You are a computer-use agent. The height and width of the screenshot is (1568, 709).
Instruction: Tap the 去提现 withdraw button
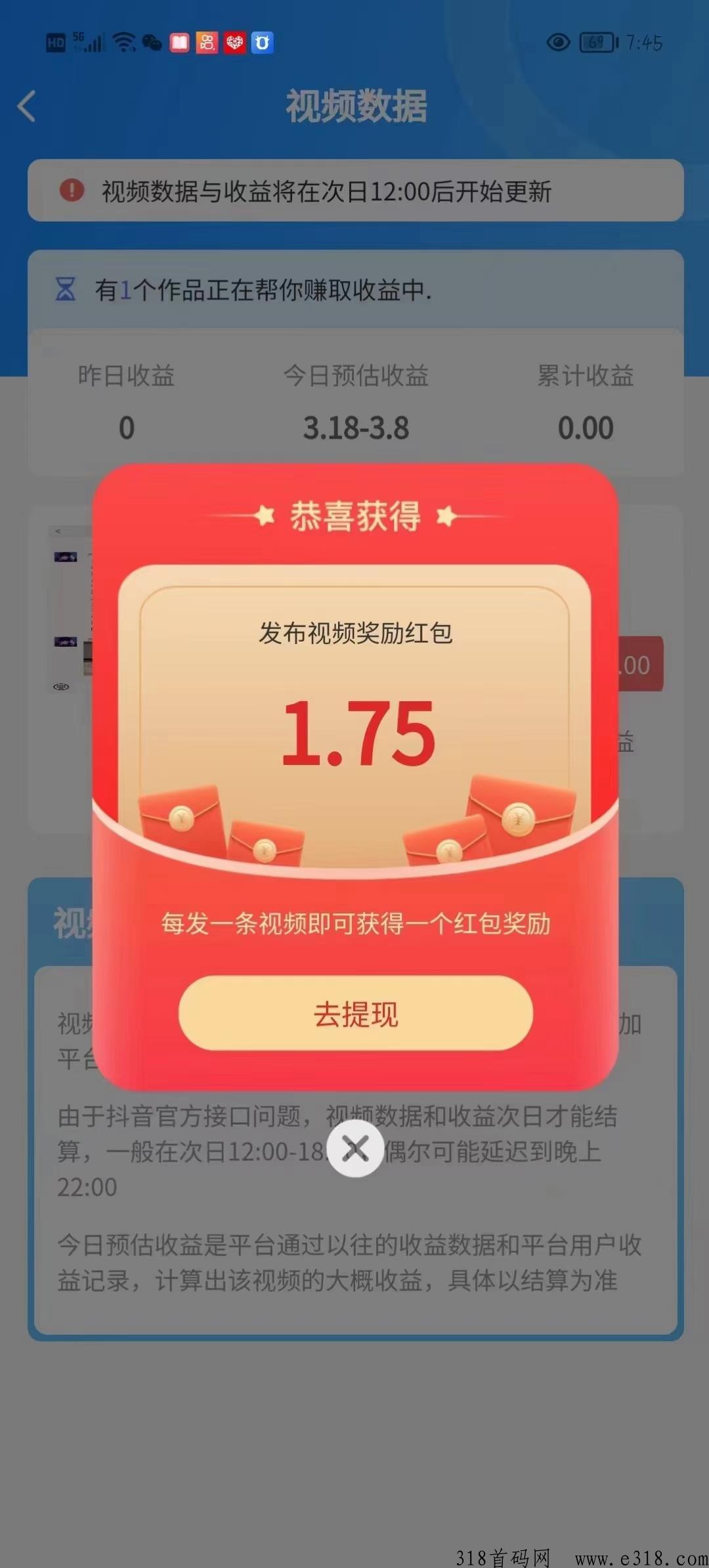tap(355, 1013)
